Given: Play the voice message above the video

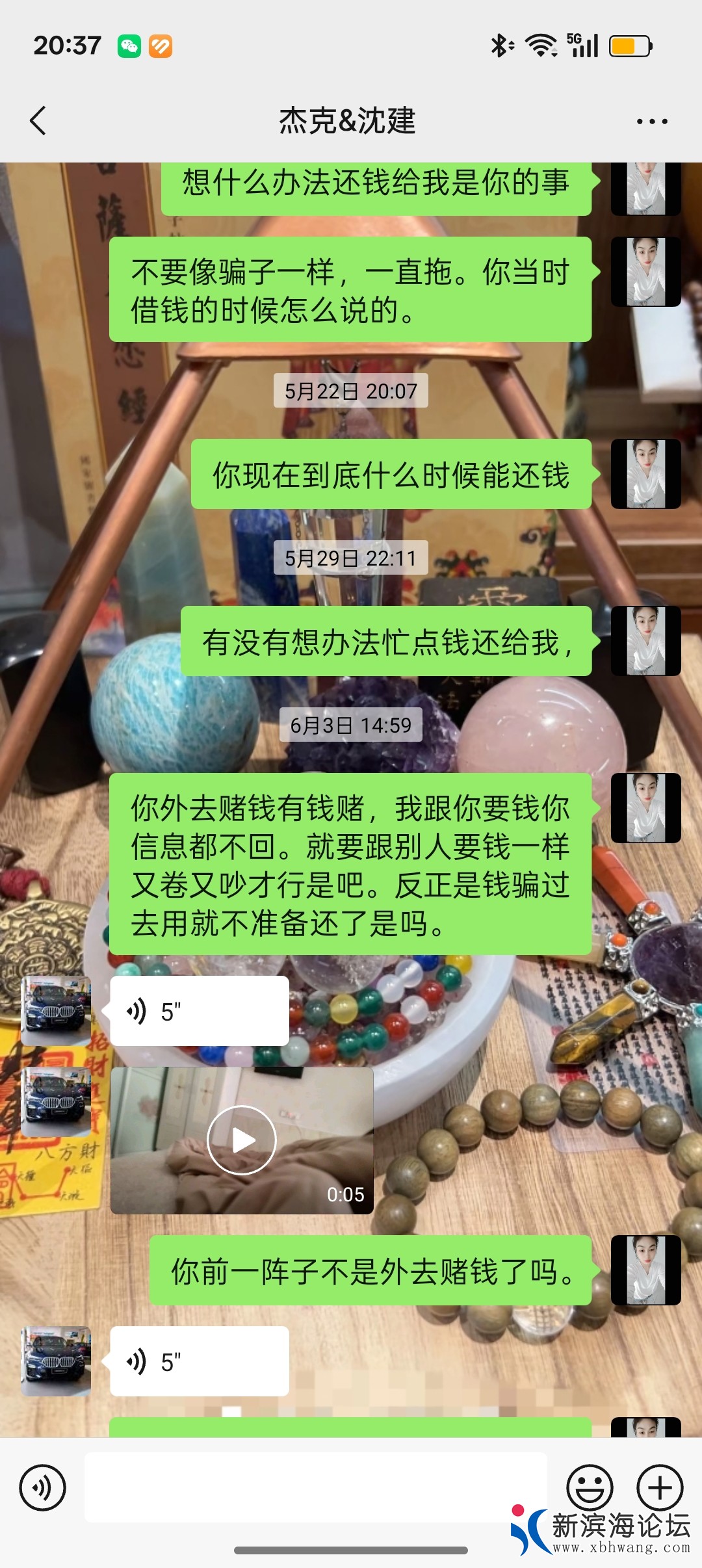Looking at the screenshot, I should point(199,1012).
